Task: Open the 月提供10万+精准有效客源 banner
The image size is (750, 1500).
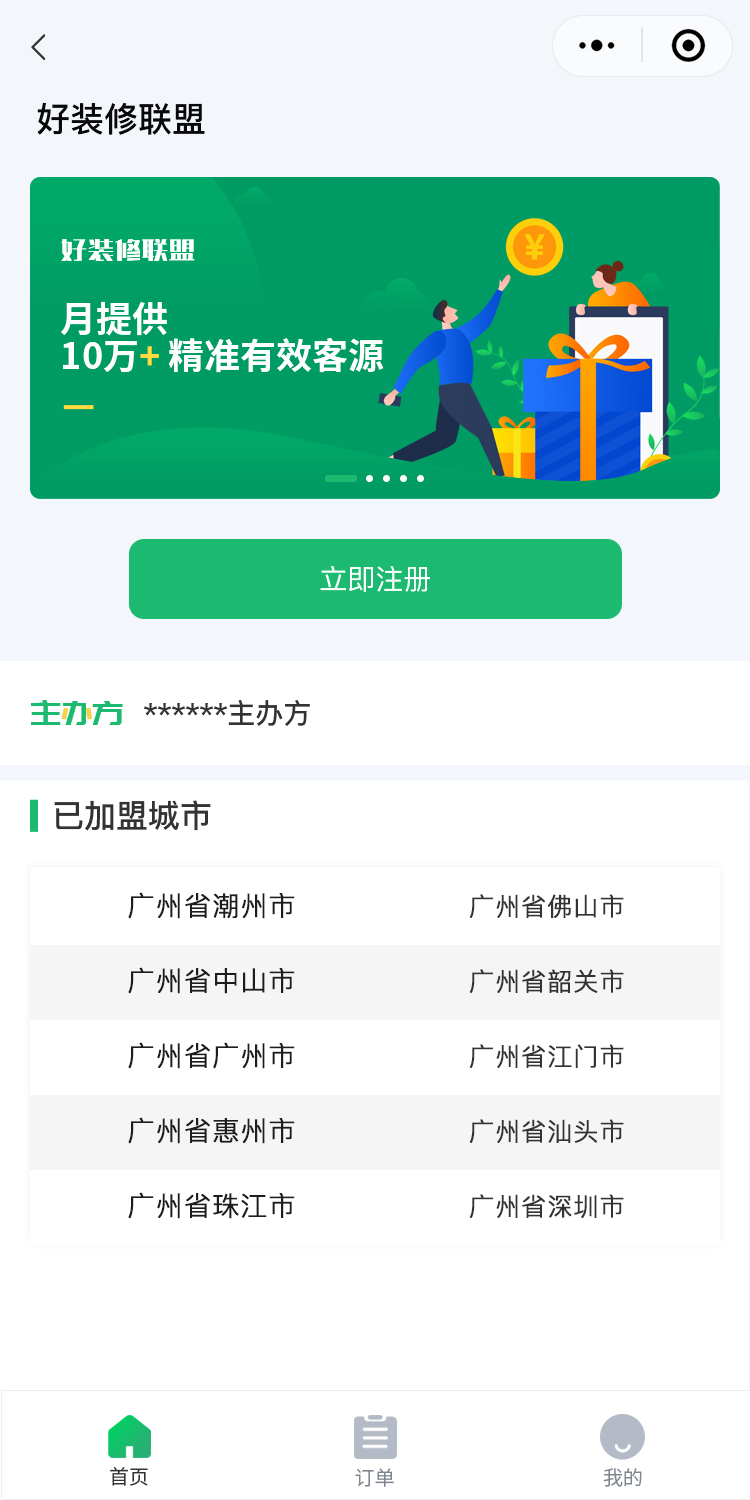Action: tap(374, 337)
